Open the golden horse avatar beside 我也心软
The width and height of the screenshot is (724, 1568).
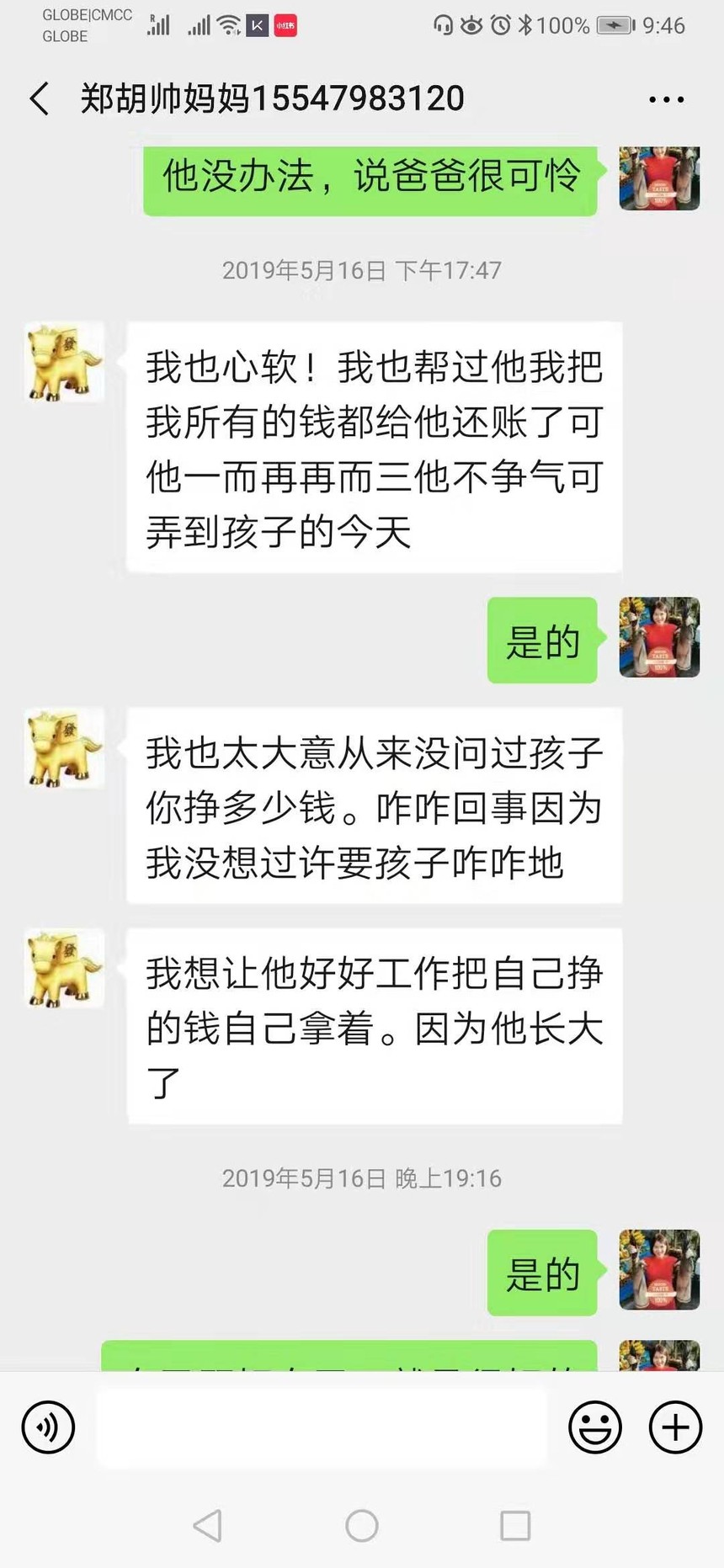64,362
